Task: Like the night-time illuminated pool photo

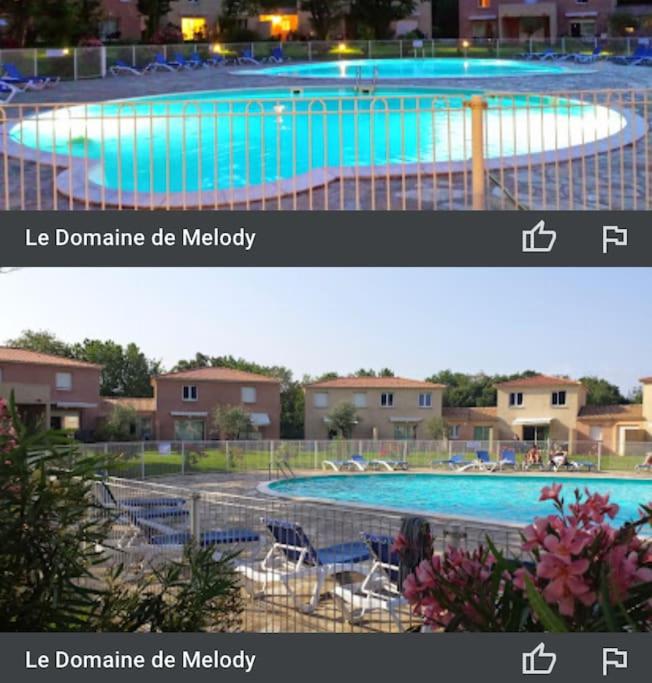Action: 539,238
